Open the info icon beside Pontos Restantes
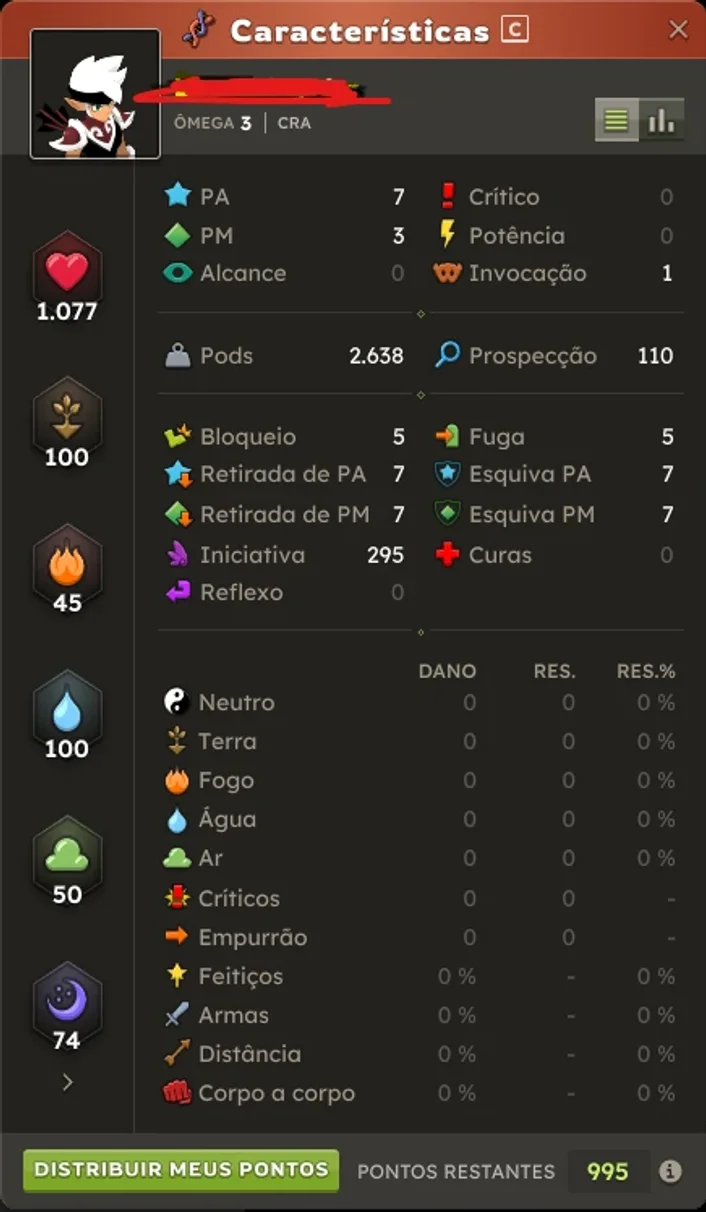Viewport: 706px width, 1212px height. [670, 1171]
